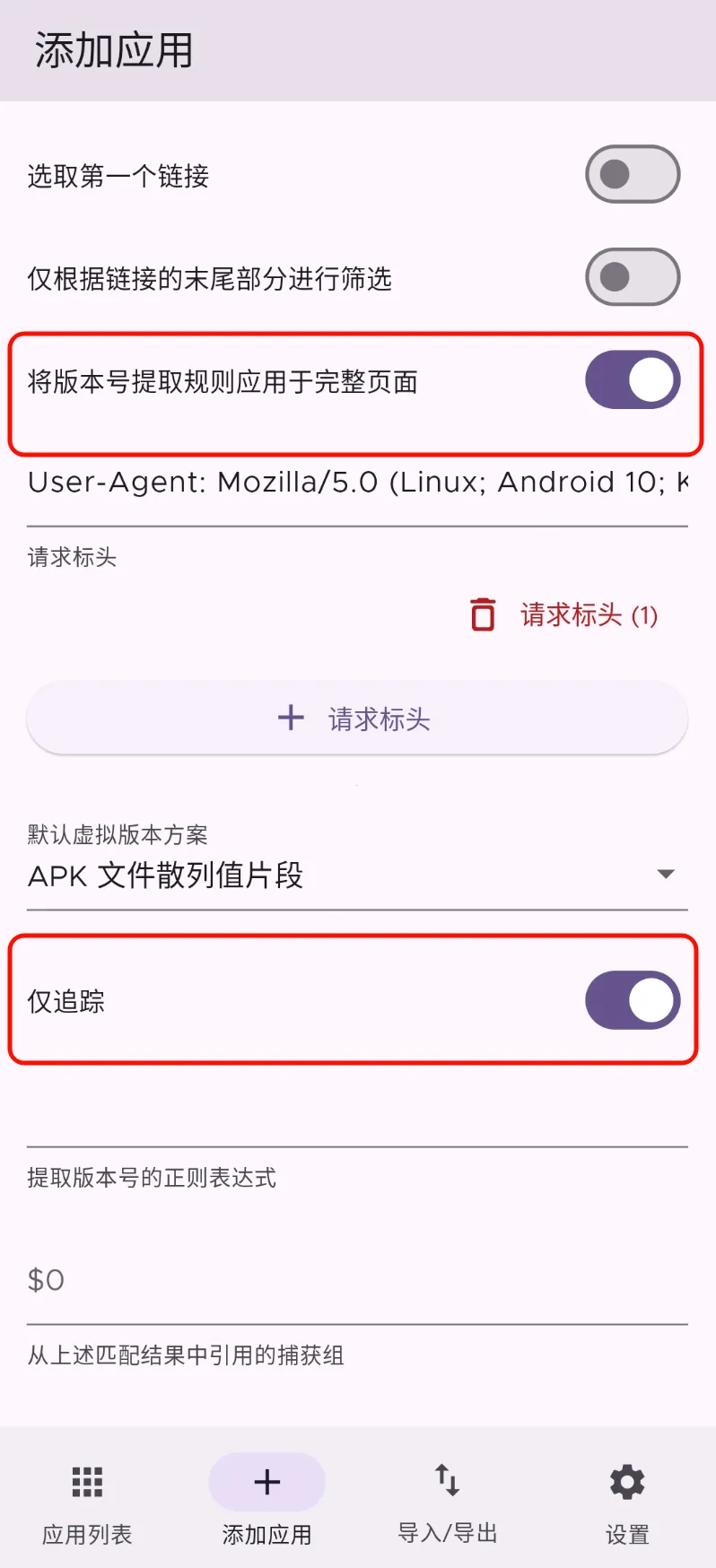The height and width of the screenshot is (1568, 716).
Task: Toggle 仅根据链接的末尾部分进行筛选 switch
Action: [x=633, y=277]
